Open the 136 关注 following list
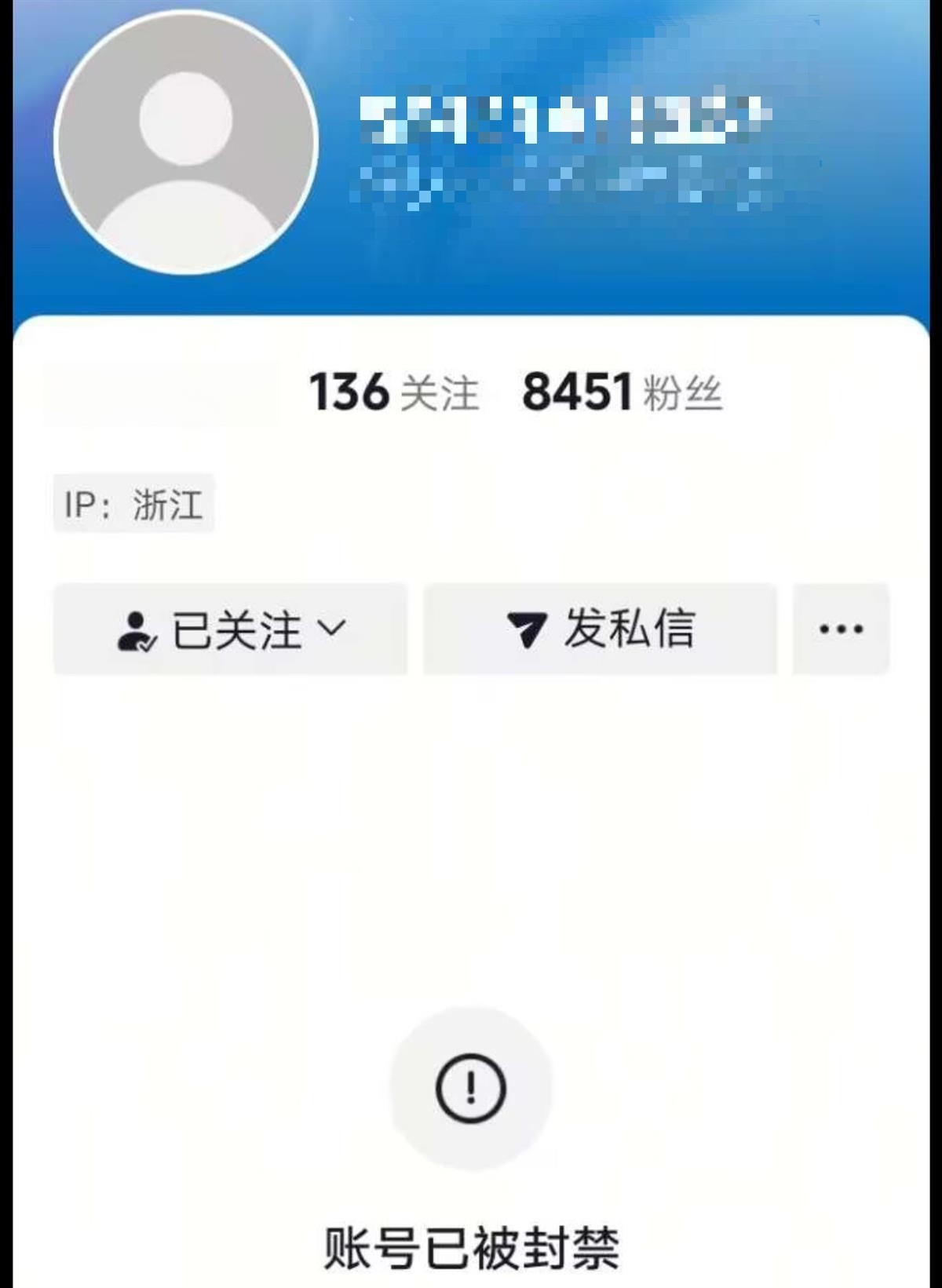 [393, 392]
